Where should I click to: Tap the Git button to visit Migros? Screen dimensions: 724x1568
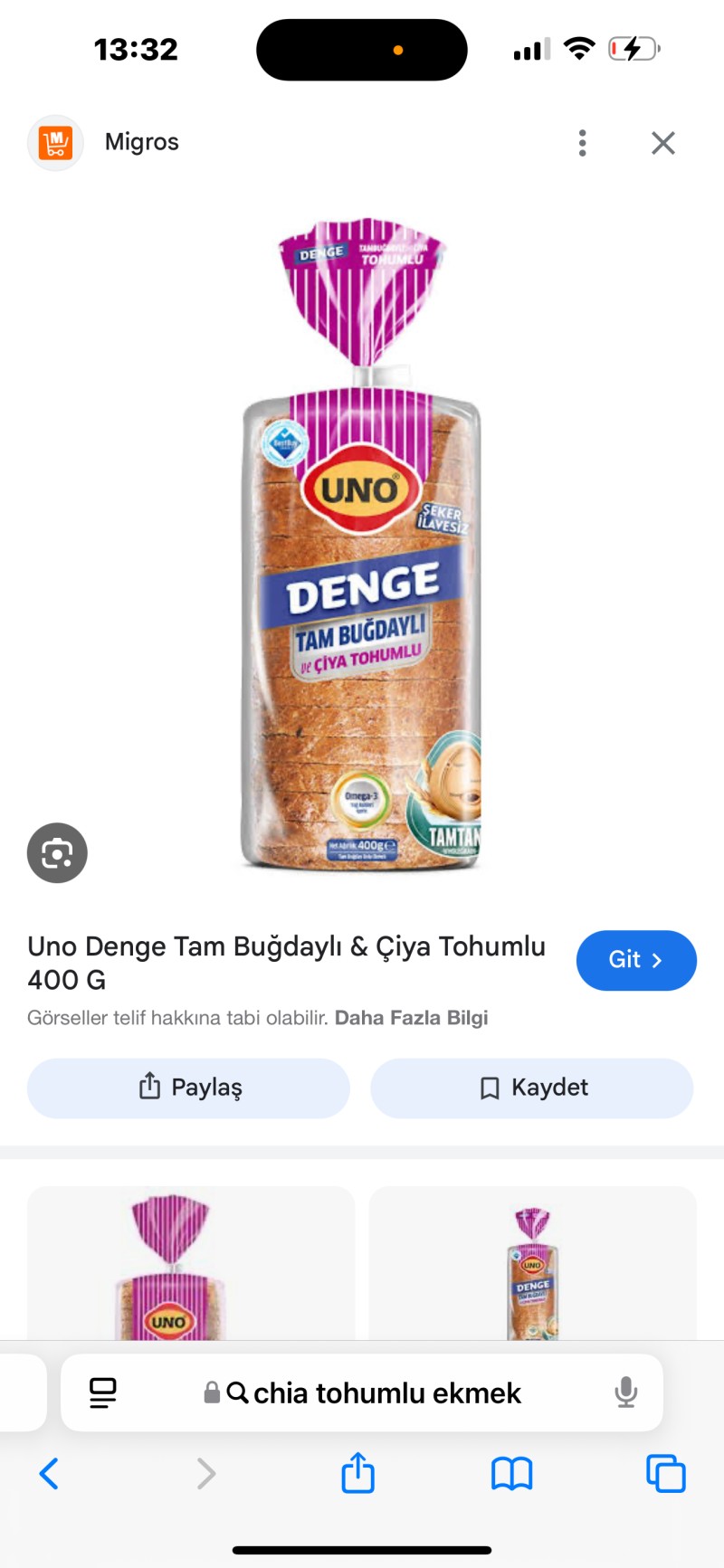(635, 960)
